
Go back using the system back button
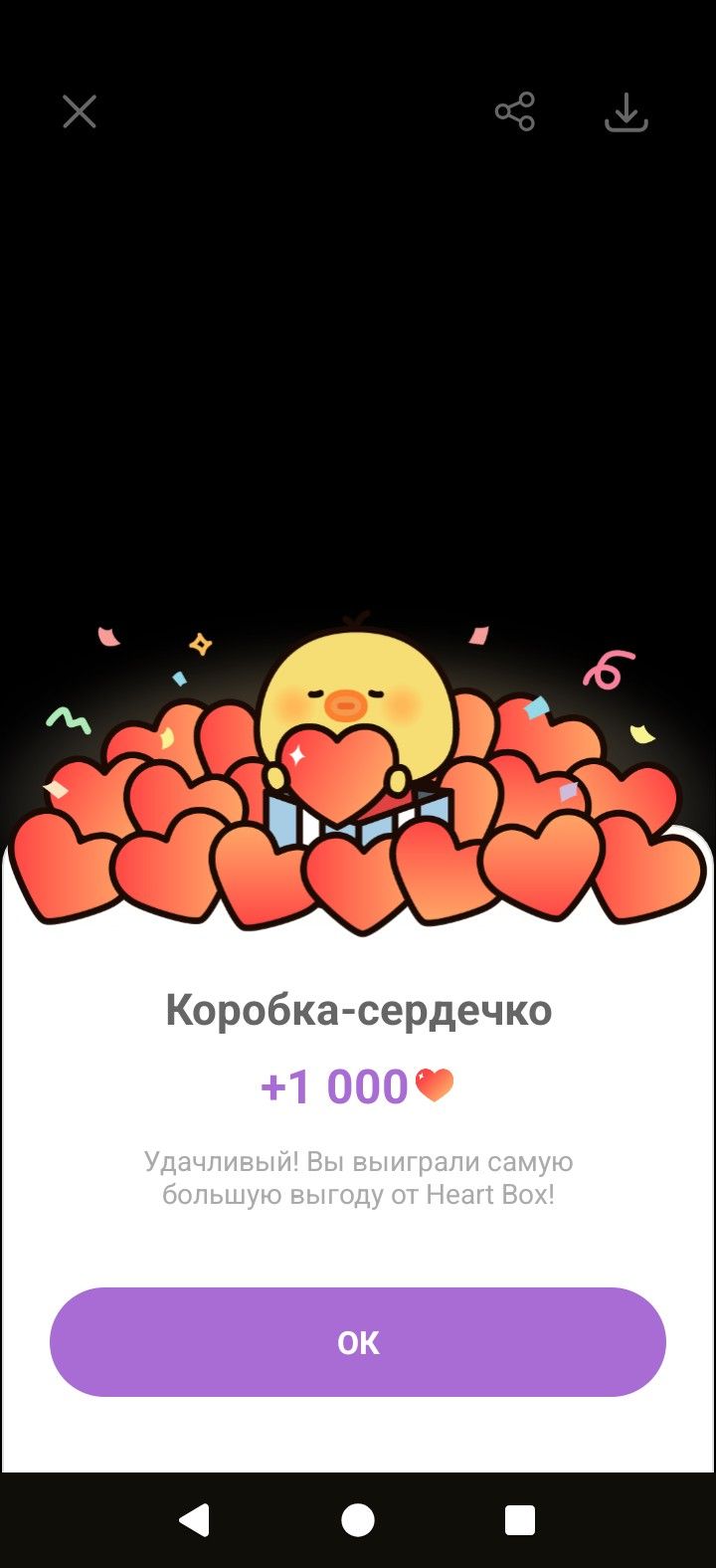point(194,1520)
